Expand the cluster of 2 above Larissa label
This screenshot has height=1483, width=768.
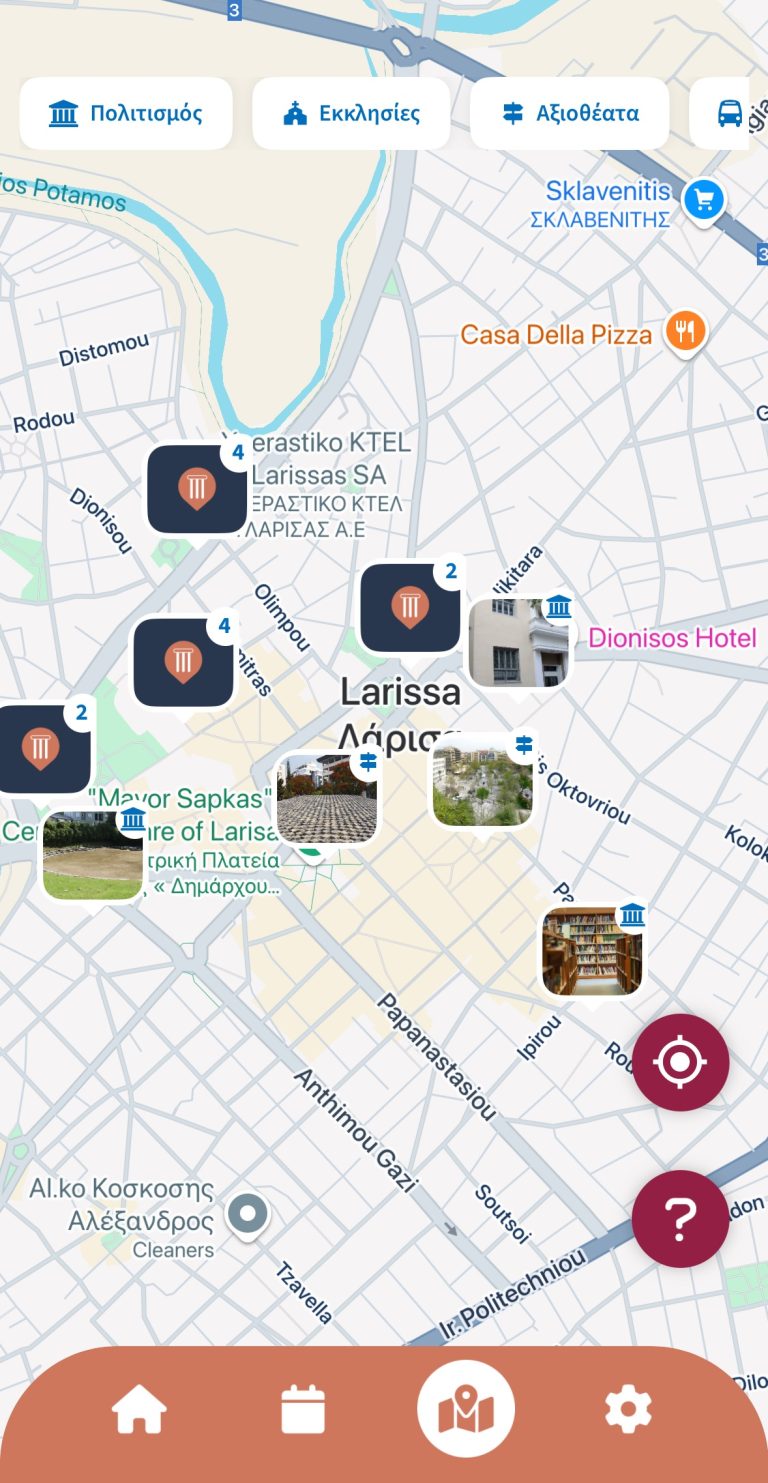[410, 607]
